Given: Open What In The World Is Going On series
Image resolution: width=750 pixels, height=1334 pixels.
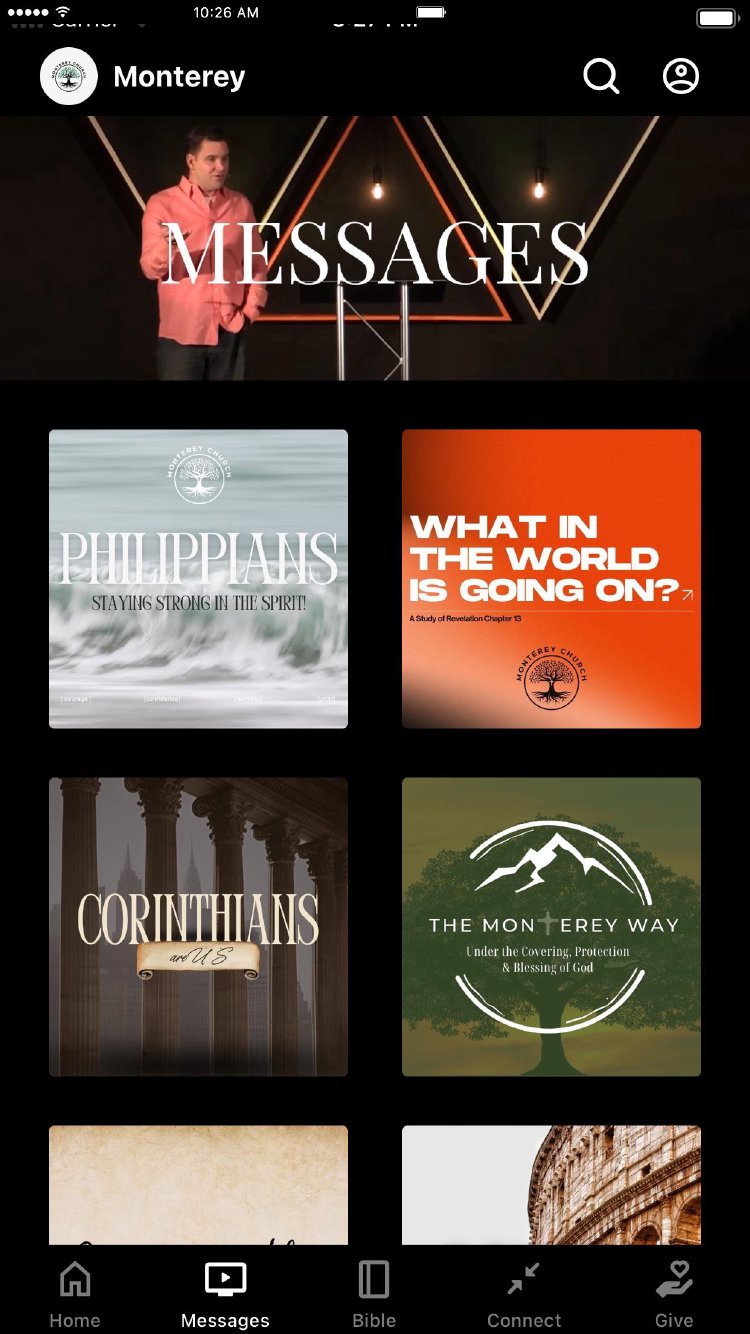Looking at the screenshot, I should point(551,578).
